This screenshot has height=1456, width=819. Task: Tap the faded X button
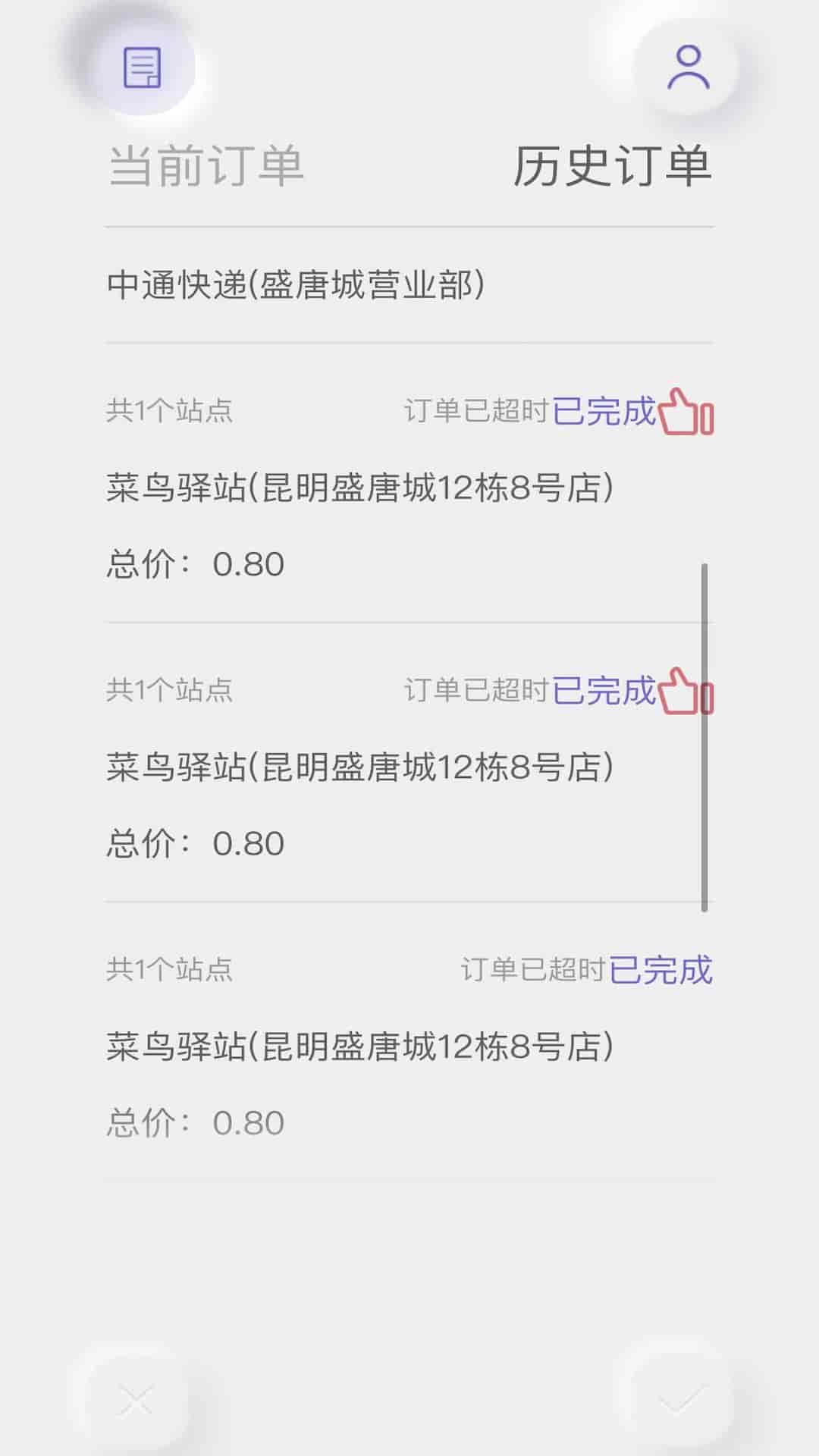[x=136, y=1401]
